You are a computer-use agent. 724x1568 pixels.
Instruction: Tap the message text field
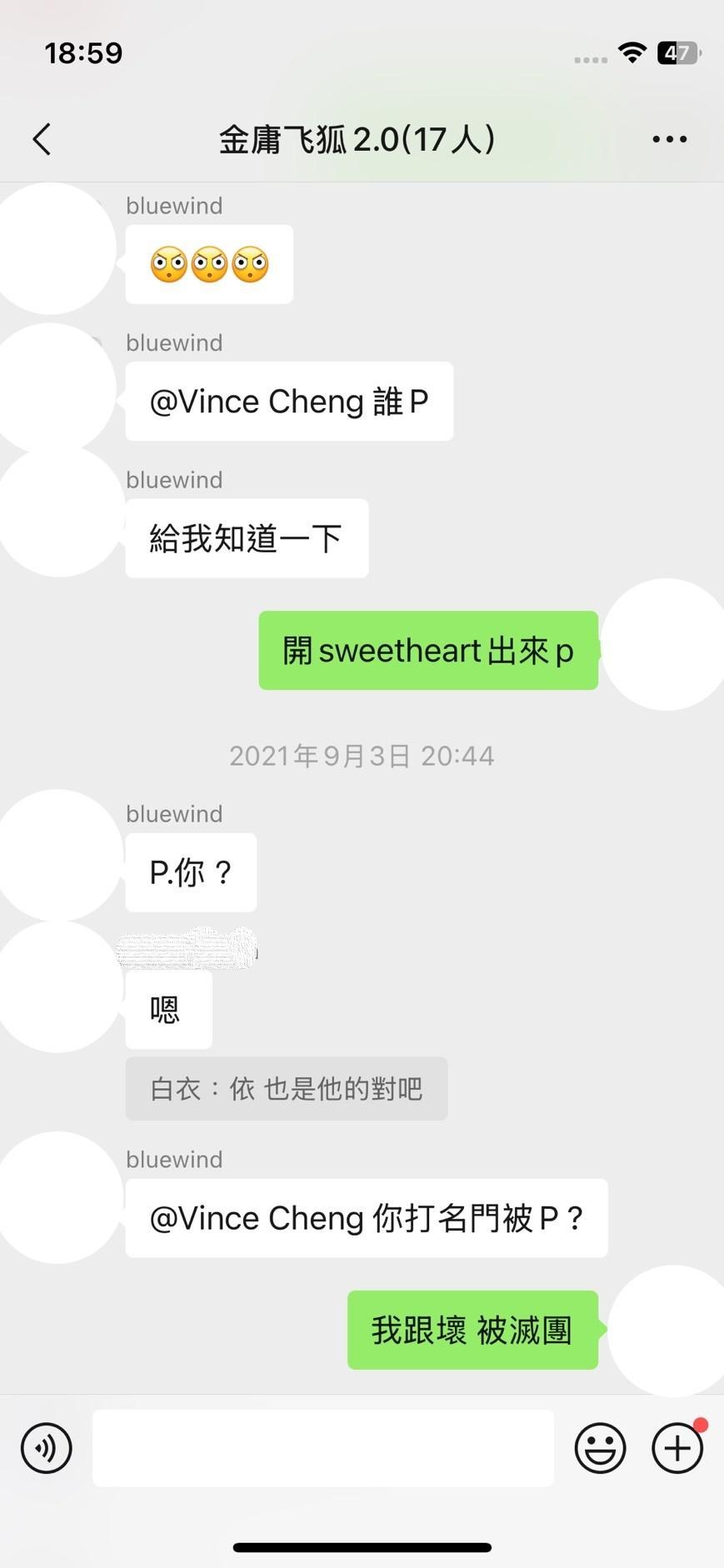[323, 1448]
